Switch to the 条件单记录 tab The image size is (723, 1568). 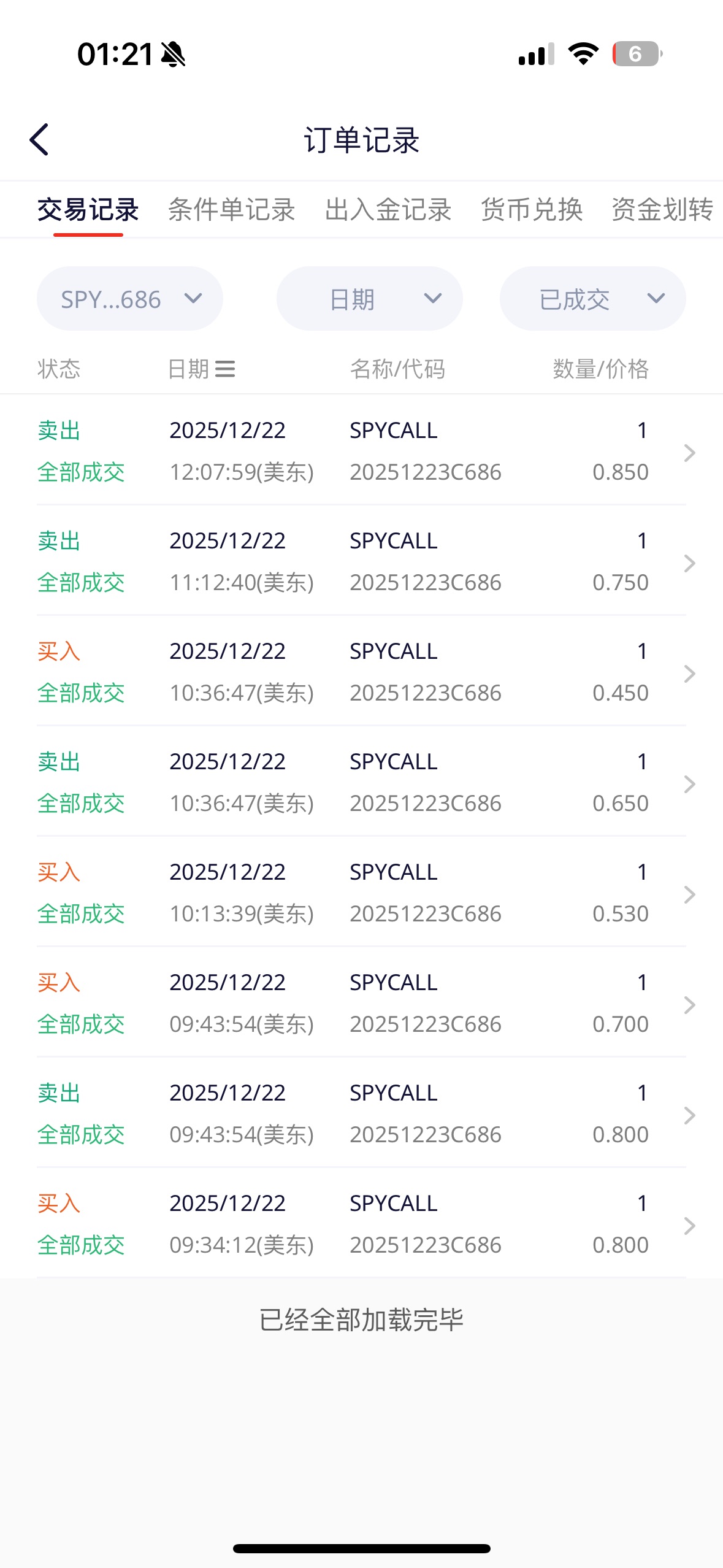coord(231,210)
